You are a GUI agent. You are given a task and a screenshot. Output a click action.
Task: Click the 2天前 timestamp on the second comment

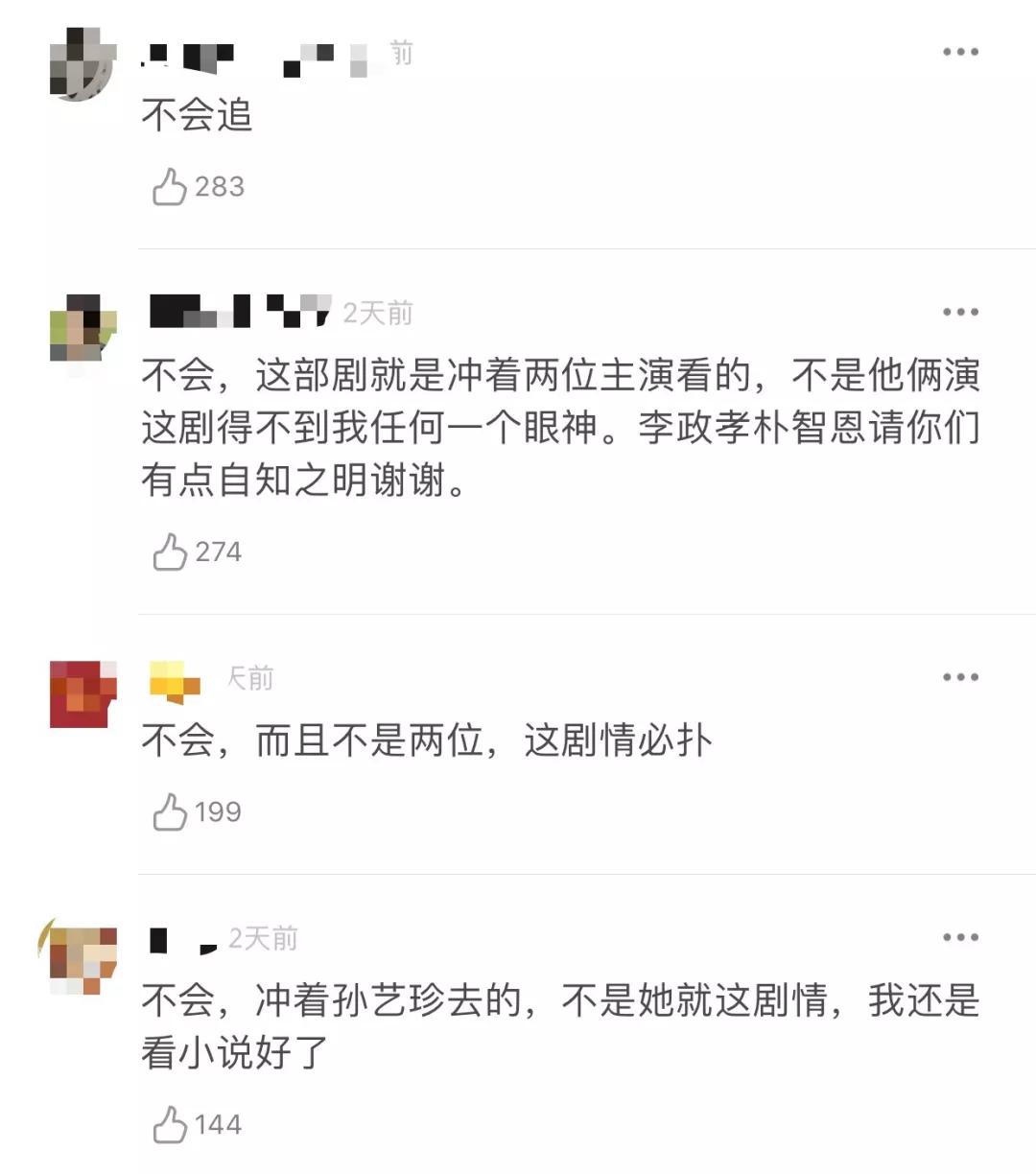click(377, 311)
